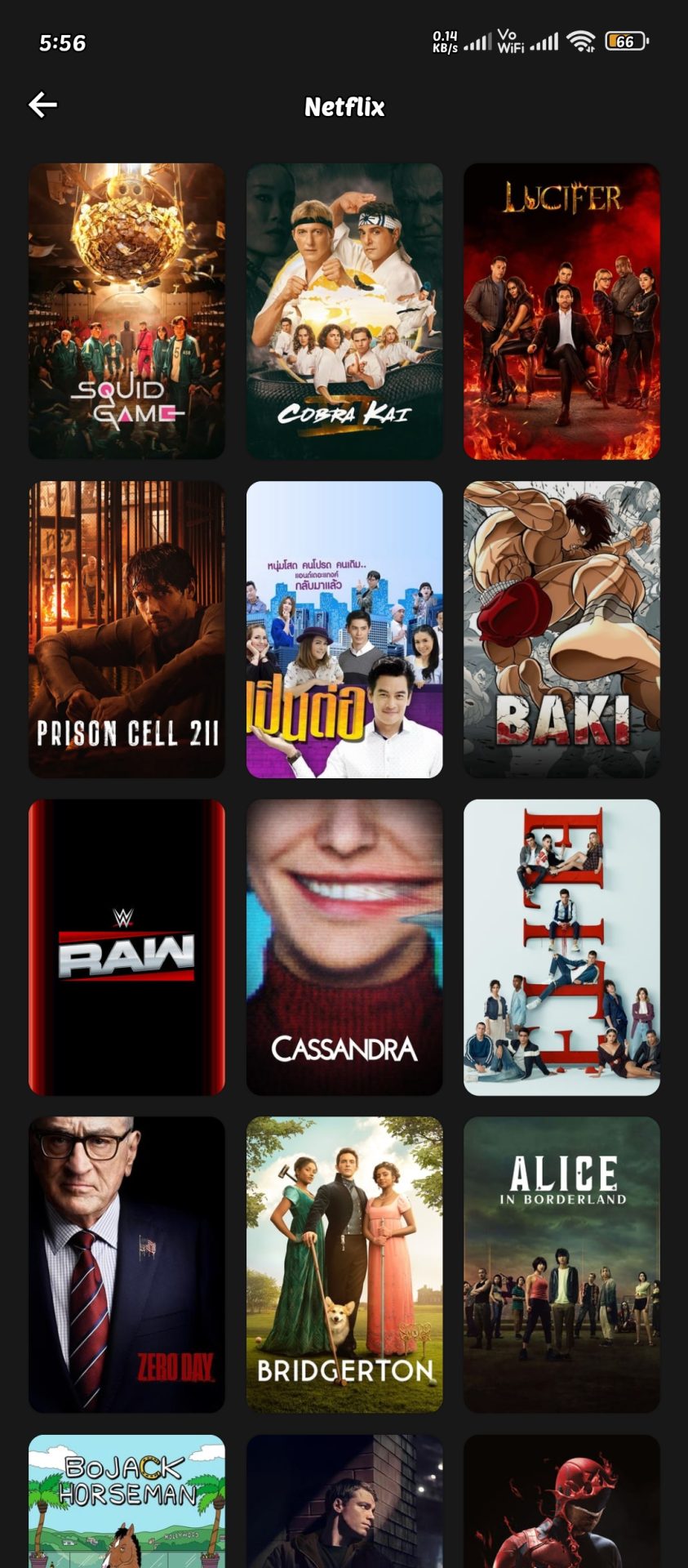The image size is (688, 1568).
Task: Choose the Thai series poster
Action: pos(344,629)
